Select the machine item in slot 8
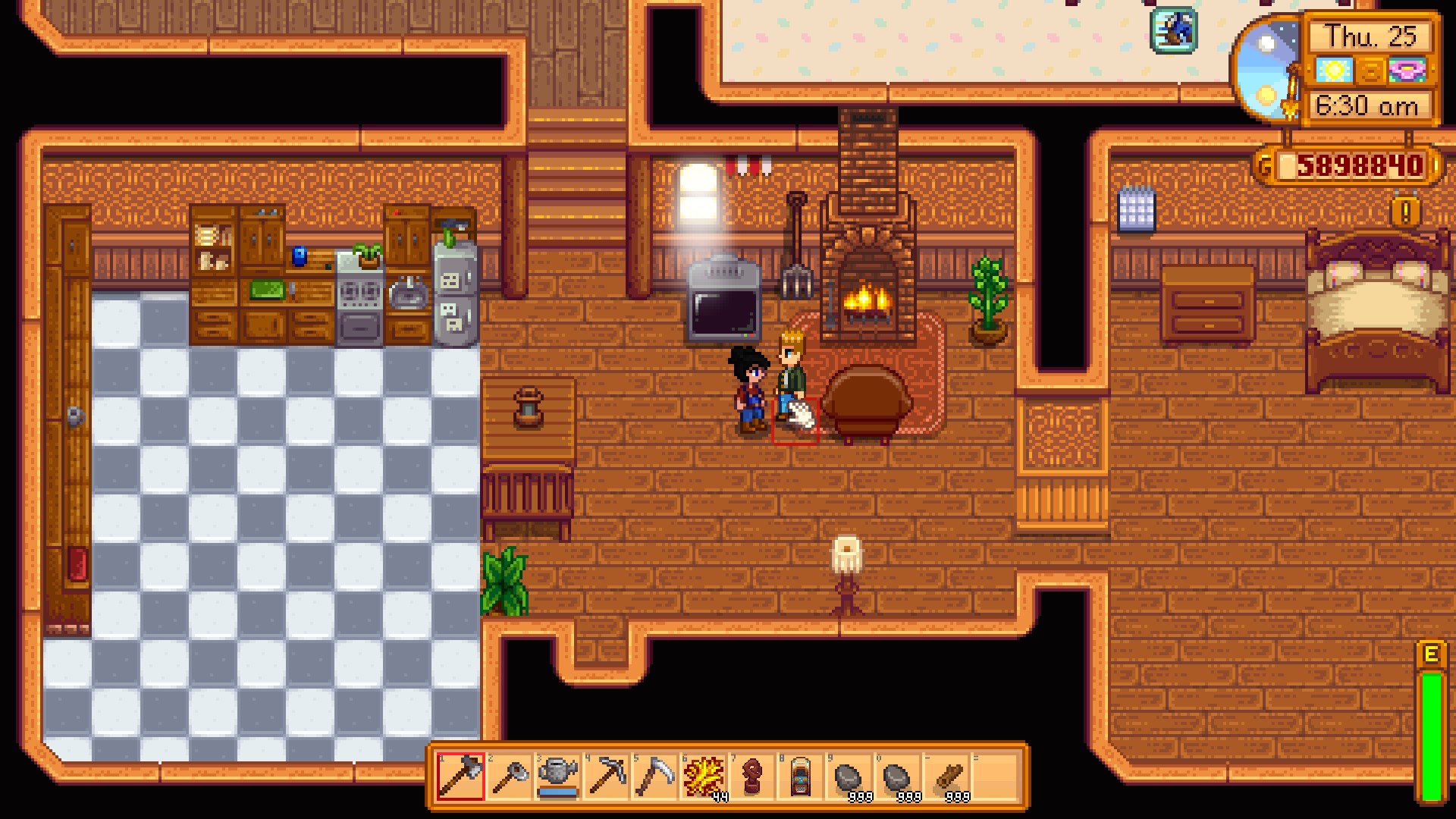 pos(800,777)
